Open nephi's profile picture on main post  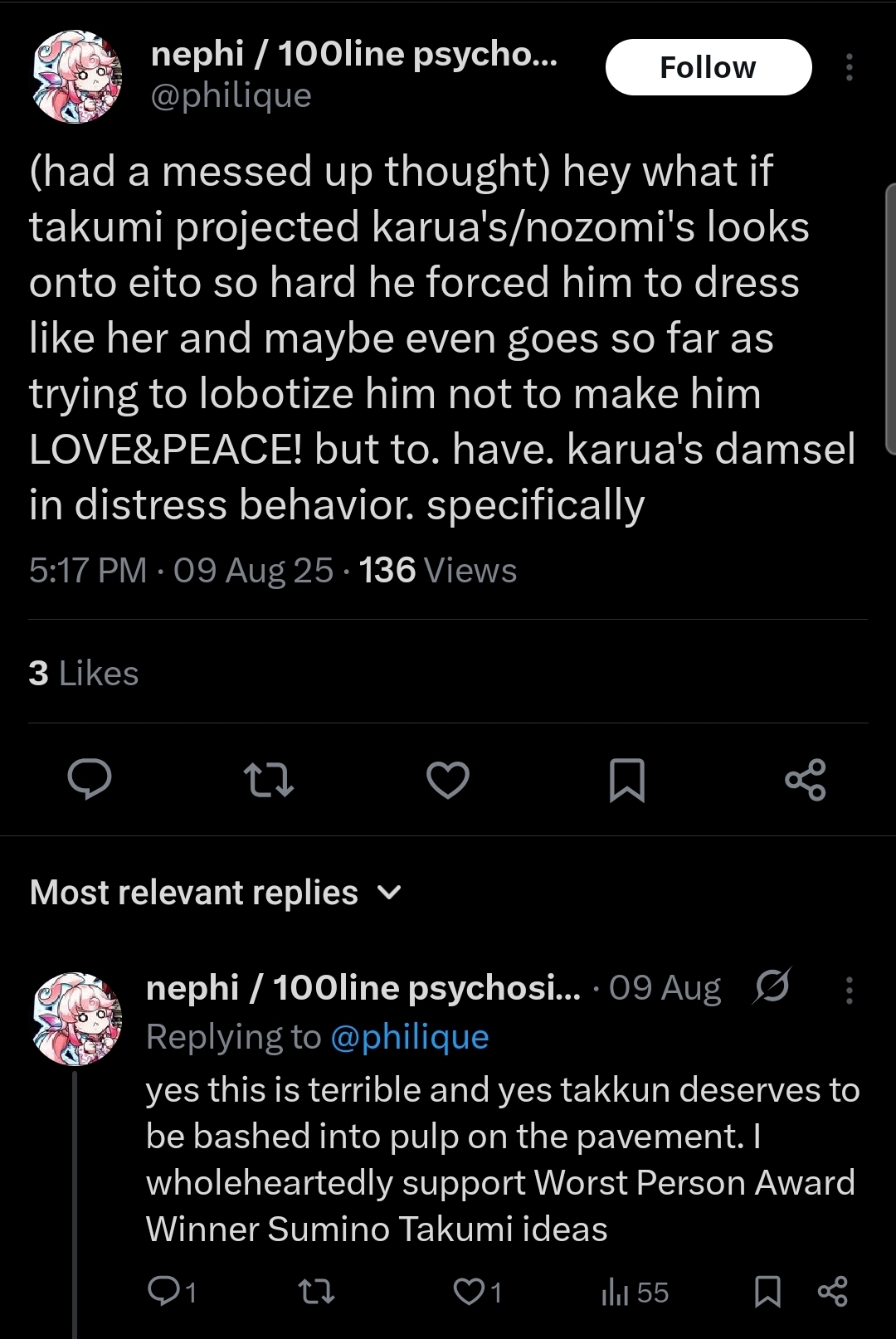(76, 76)
